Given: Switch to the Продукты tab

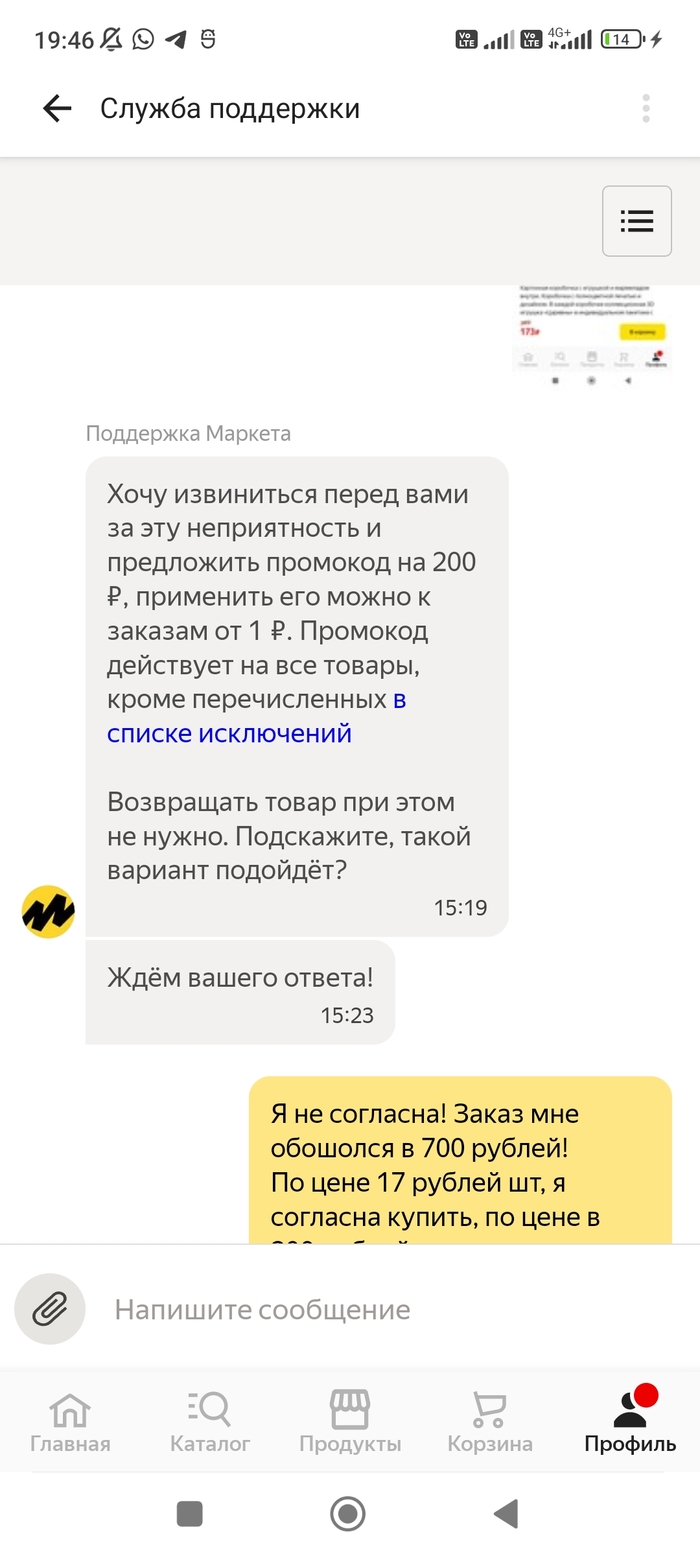Looking at the screenshot, I should click(x=350, y=1422).
